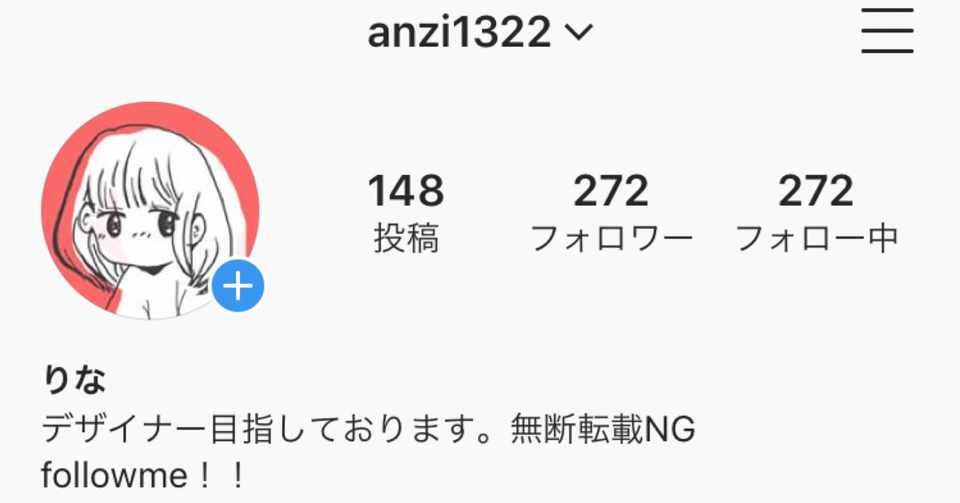Open the anzi1322 account switcher dropdown

tap(480, 33)
